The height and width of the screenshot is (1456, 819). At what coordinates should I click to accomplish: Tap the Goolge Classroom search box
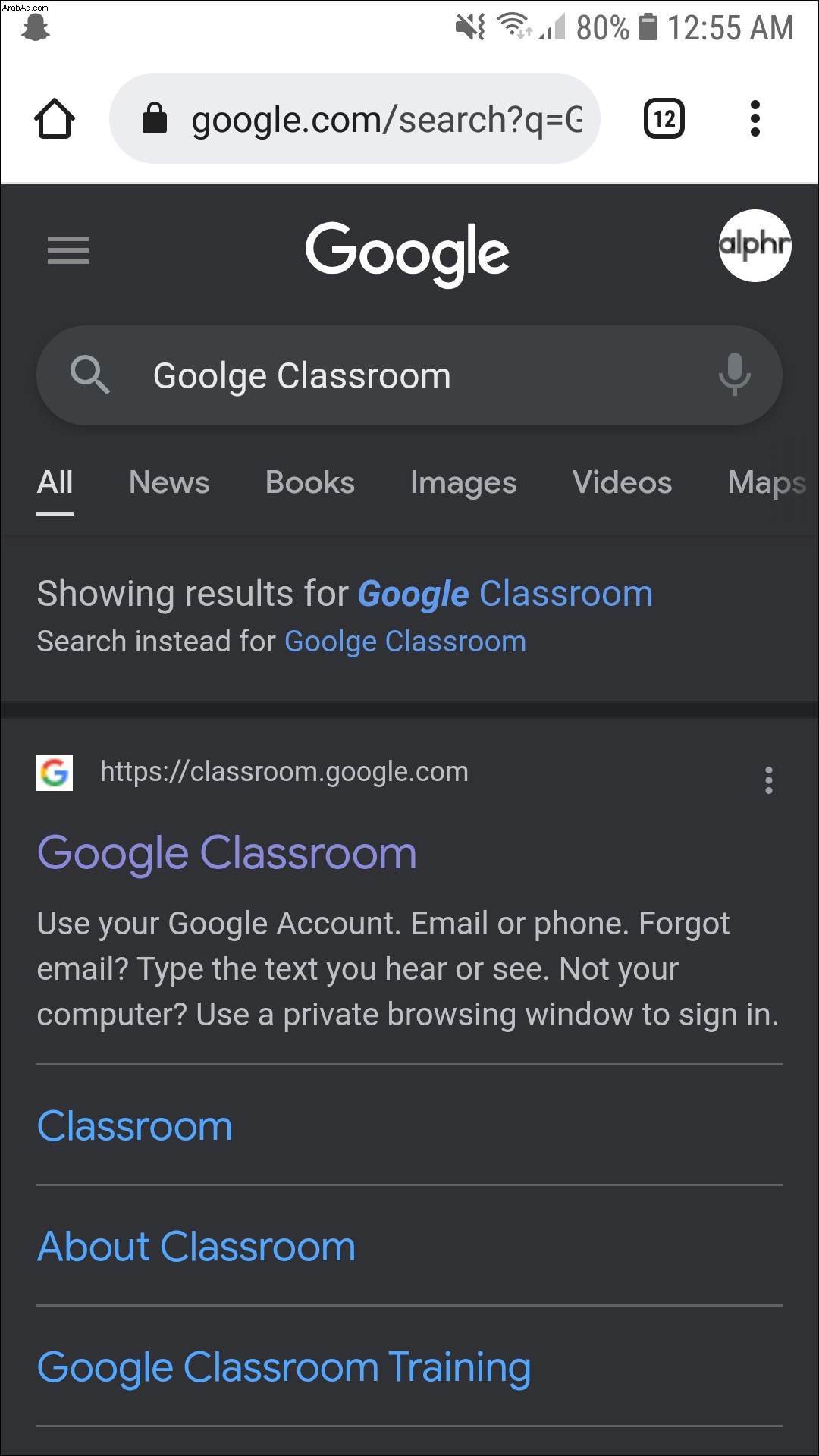(409, 375)
